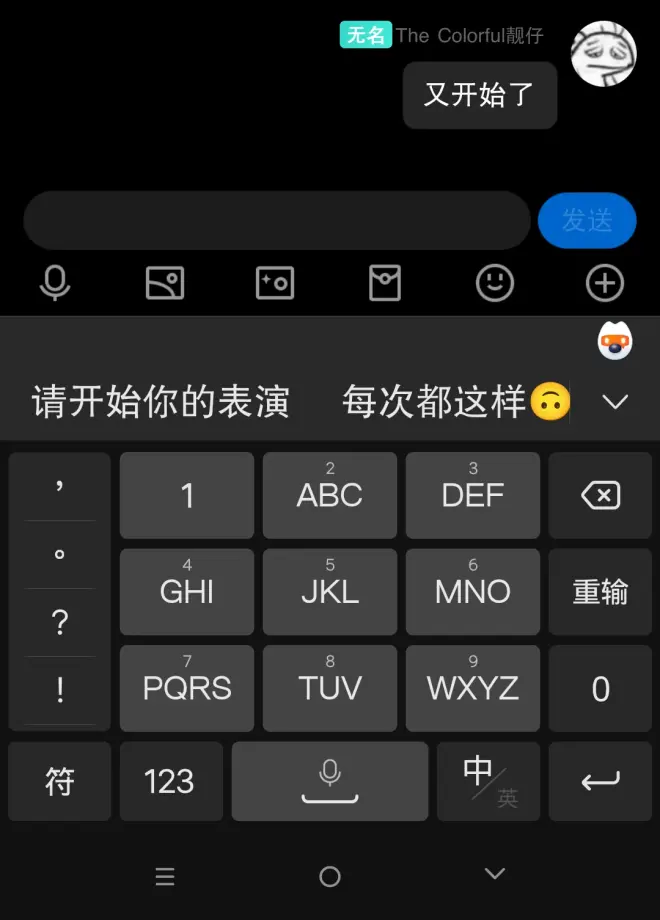
Task: Tap the keyboard backspace key
Action: pos(600,495)
